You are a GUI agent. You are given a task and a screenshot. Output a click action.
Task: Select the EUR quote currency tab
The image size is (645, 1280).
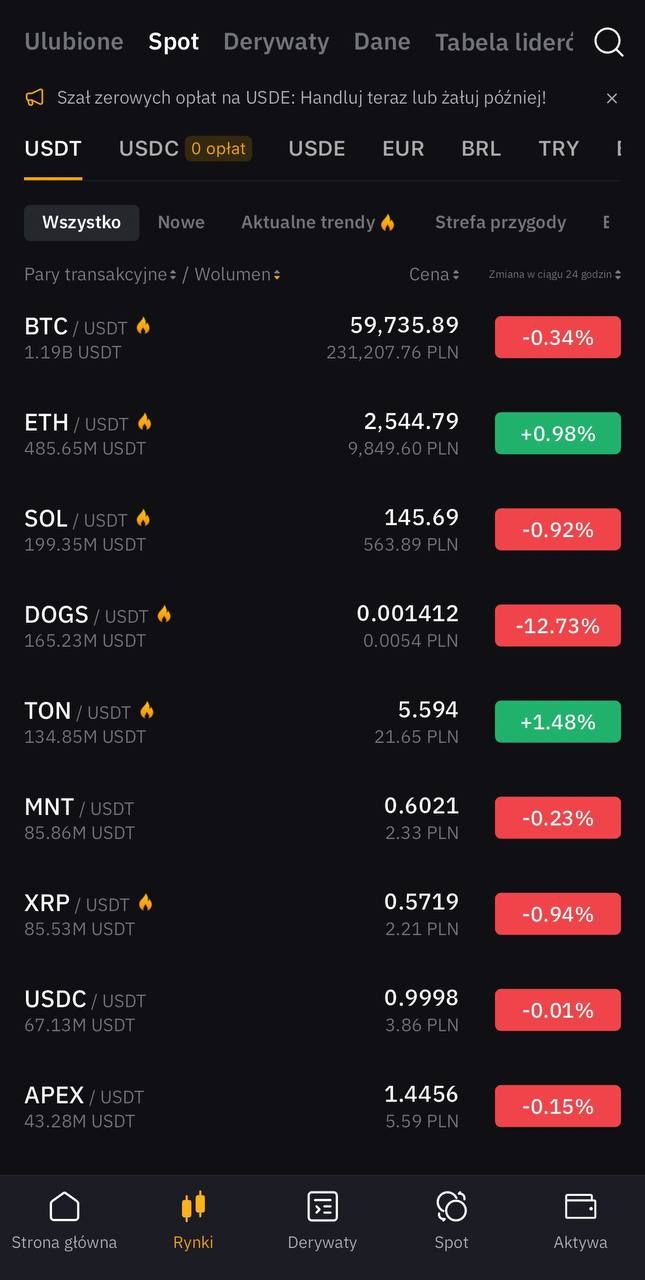[403, 149]
